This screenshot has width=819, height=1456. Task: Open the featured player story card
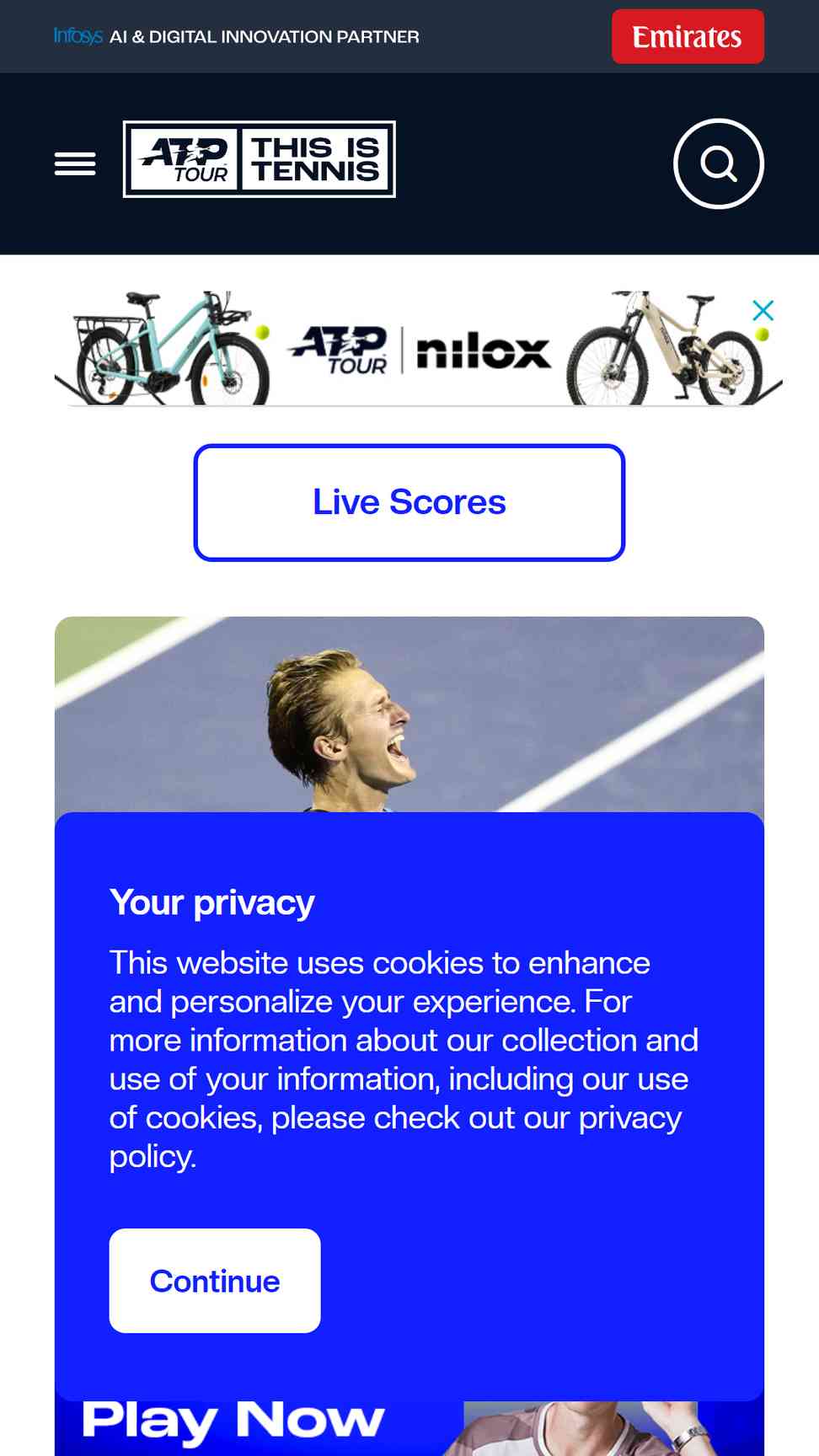pos(409,713)
